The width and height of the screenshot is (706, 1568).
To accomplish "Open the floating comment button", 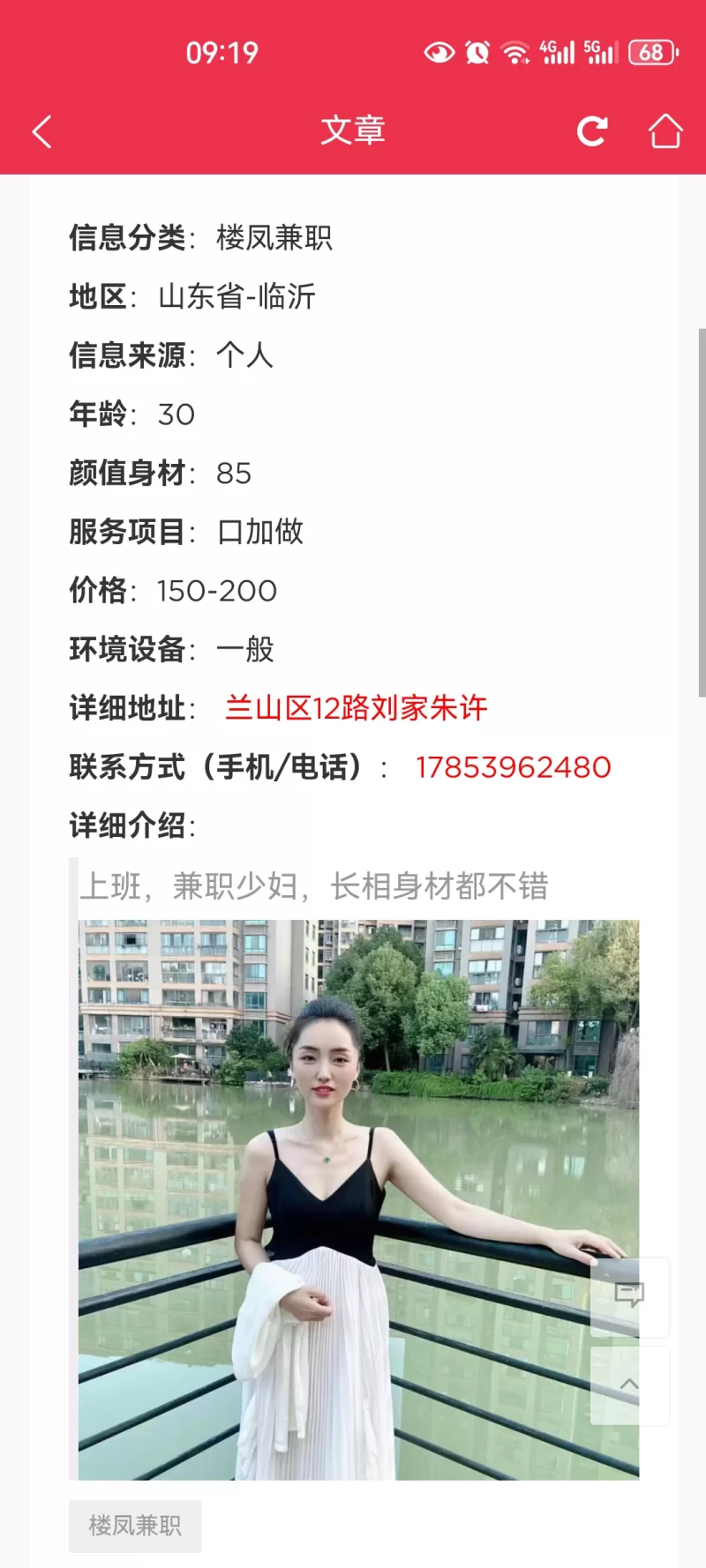I will click(x=629, y=1295).
